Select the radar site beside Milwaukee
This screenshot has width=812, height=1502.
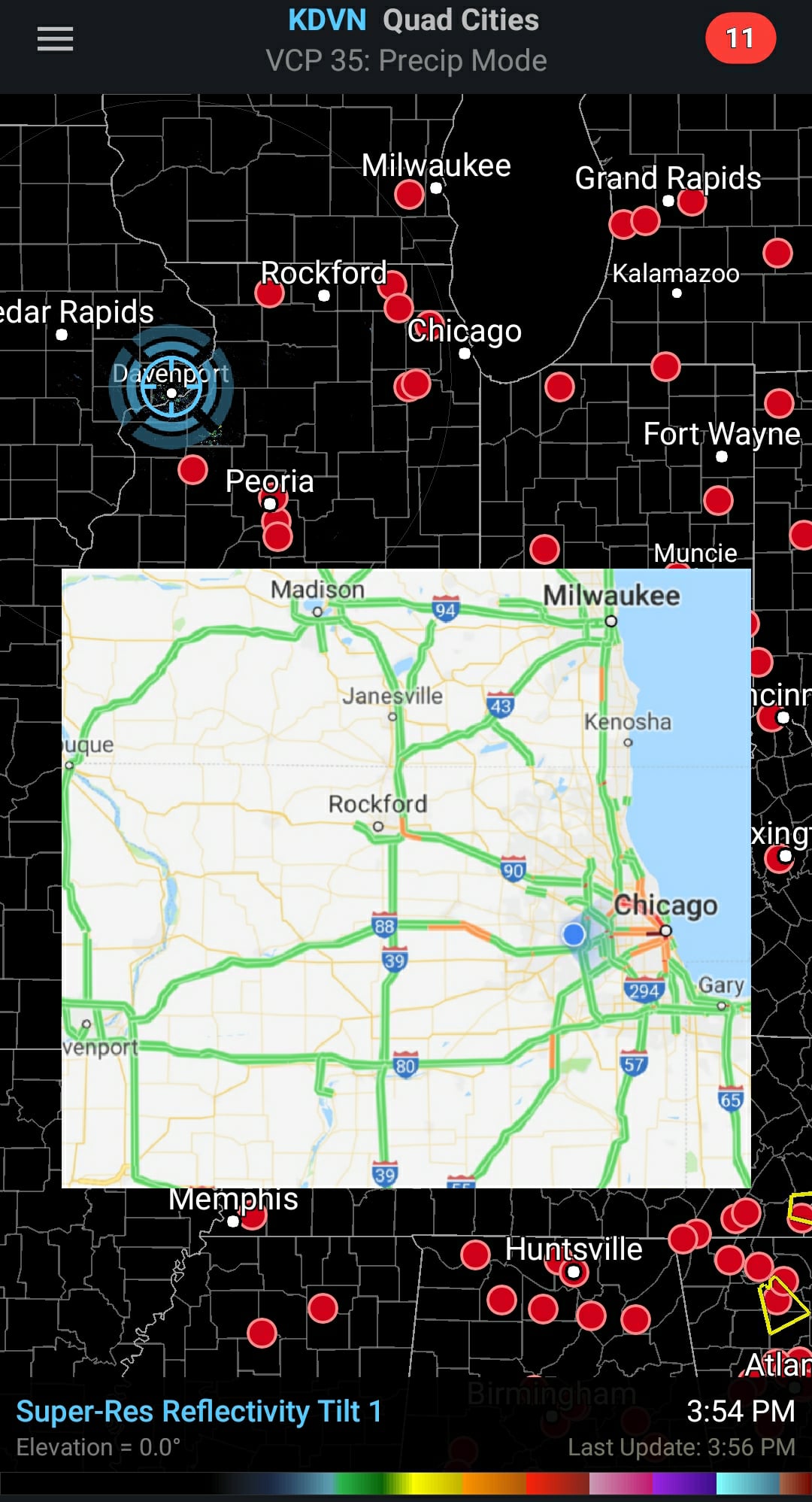(409, 194)
